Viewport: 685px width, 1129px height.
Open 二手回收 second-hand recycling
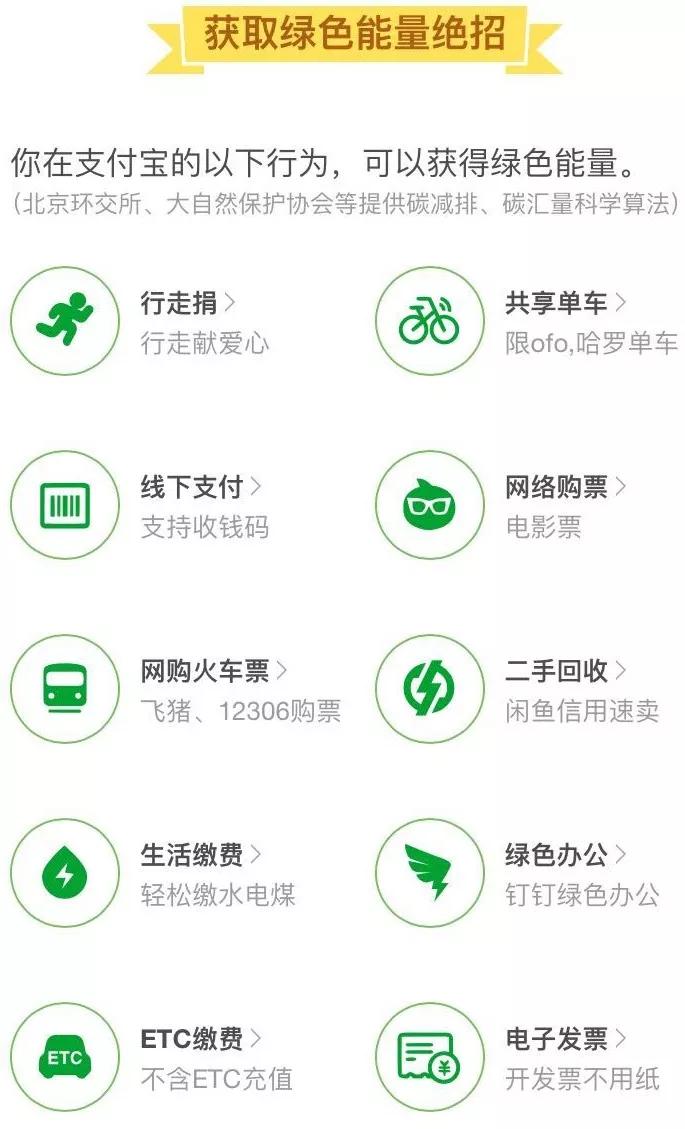pyautogui.click(x=517, y=690)
